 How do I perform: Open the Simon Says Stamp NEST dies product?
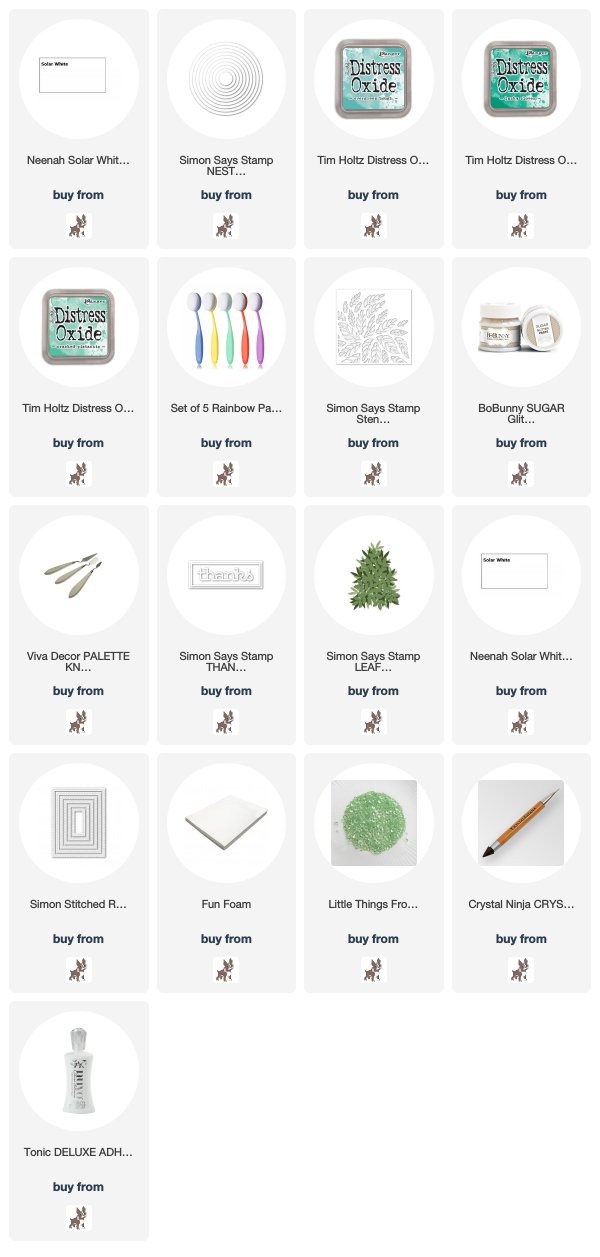pos(226,129)
